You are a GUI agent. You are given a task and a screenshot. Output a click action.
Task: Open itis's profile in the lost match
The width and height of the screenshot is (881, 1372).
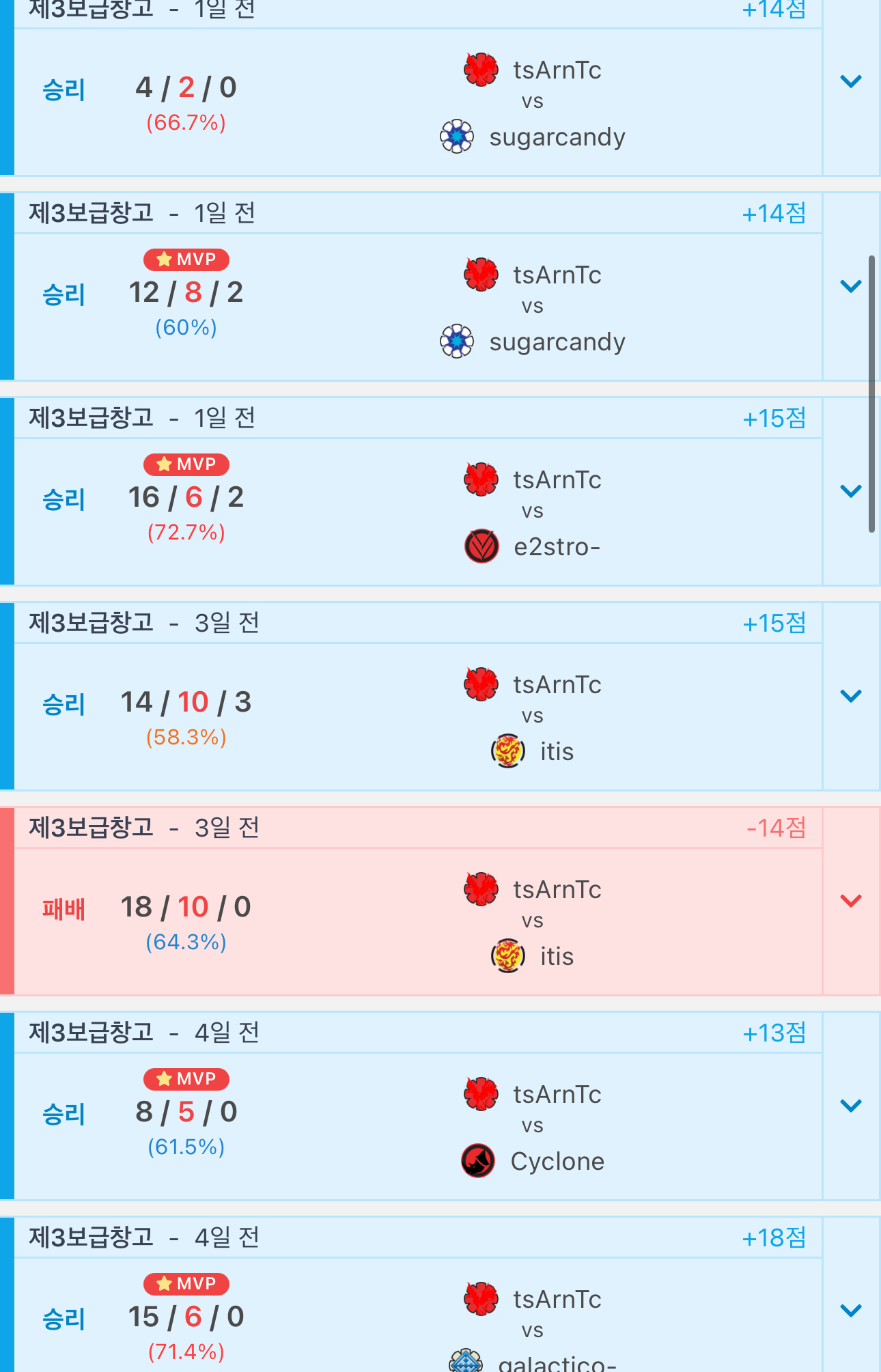(x=556, y=957)
